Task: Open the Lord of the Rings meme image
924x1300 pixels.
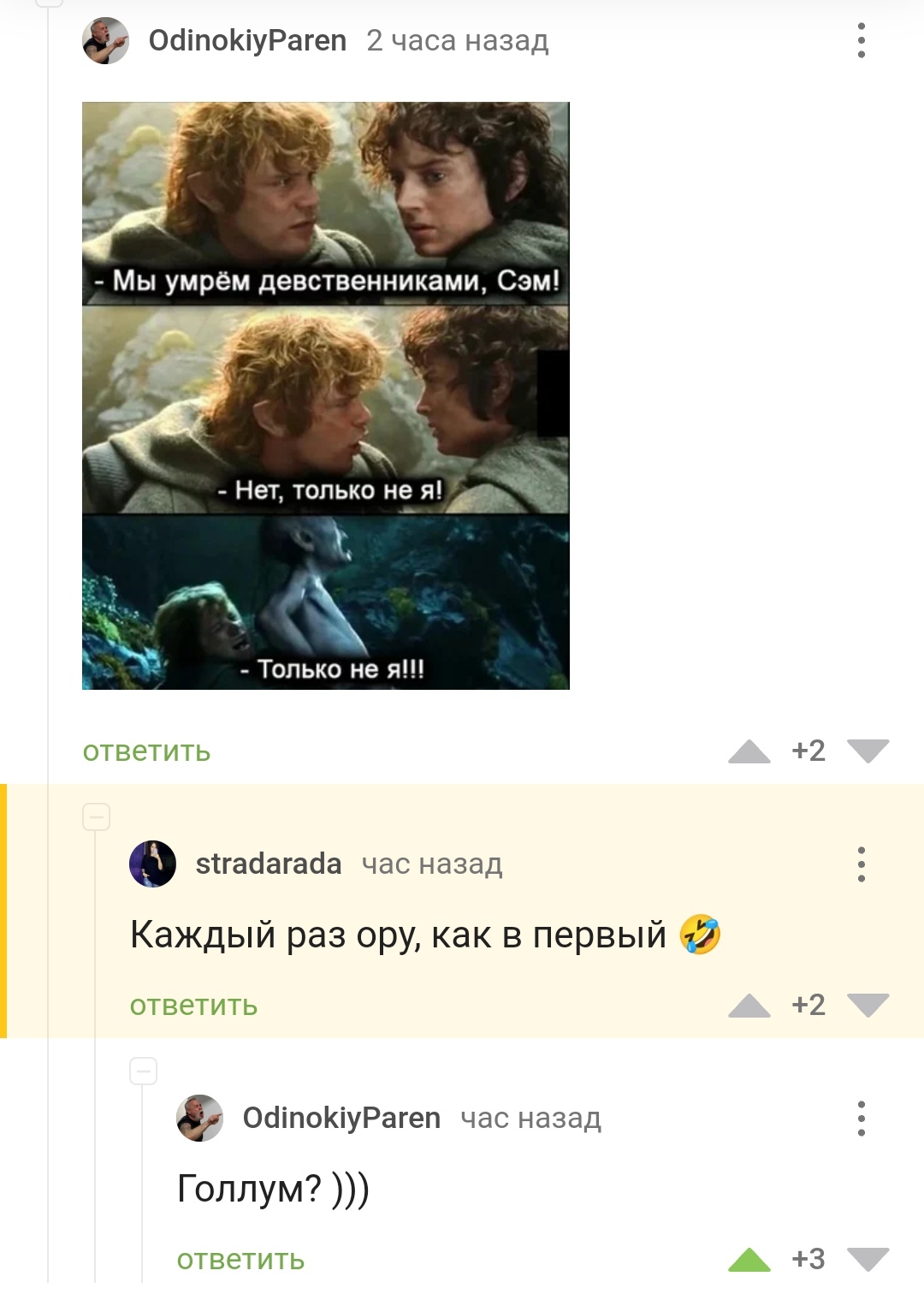Action: (325, 395)
